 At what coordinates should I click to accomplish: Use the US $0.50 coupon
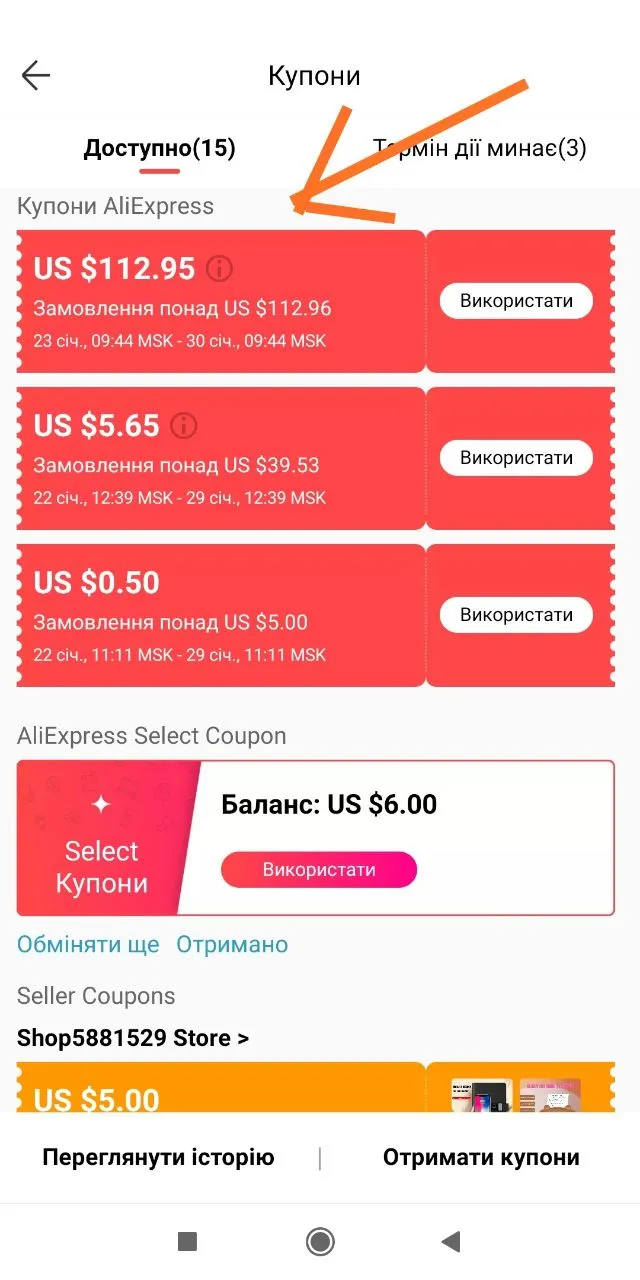click(516, 615)
